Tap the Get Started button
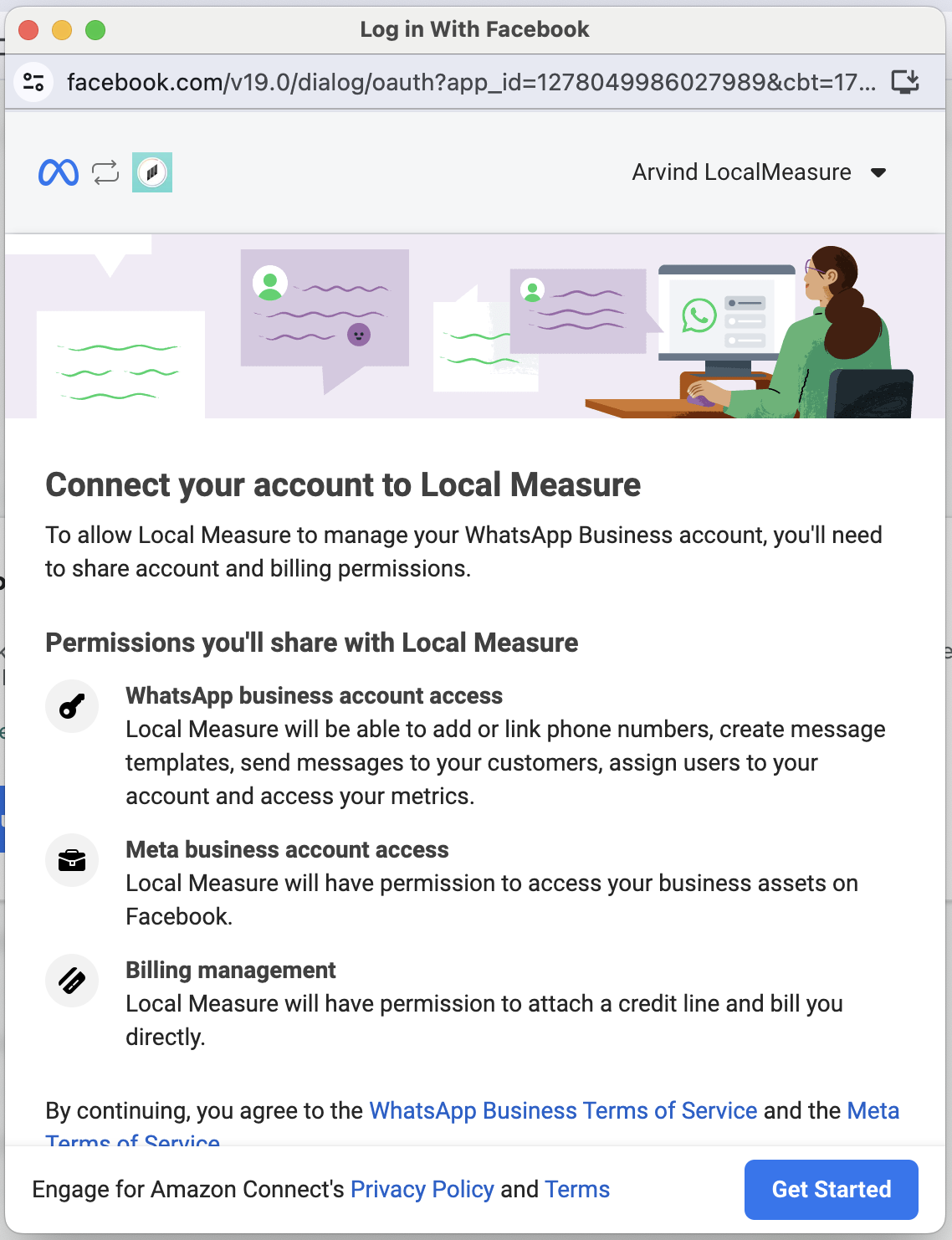Viewport: 952px width, 1240px height. coord(831,1189)
